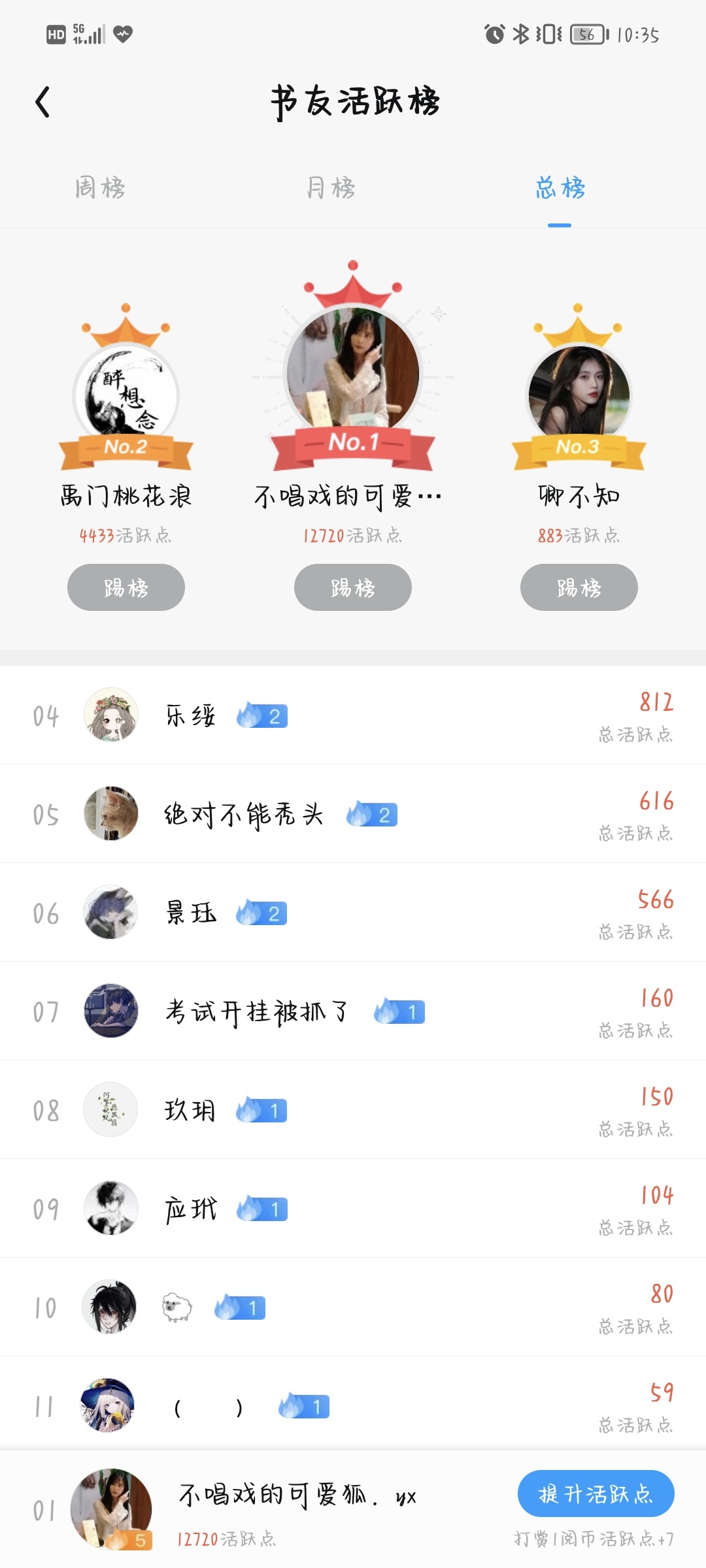The height and width of the screenshot is (1568, 706).
Task: Open 考试开挂被抓了's profile row
Action: [353, 1012]
